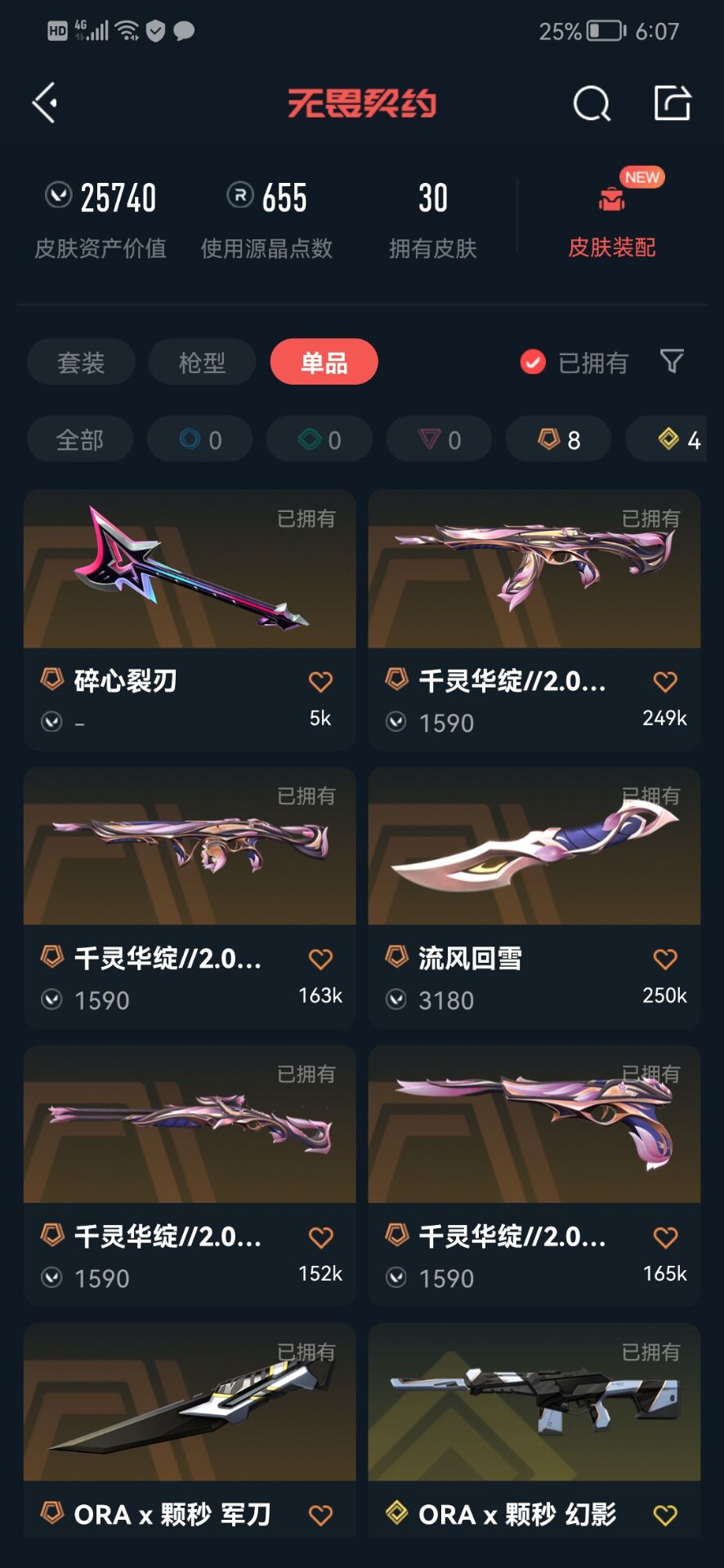Switch to the 枪型 tab

pos(202,362)
